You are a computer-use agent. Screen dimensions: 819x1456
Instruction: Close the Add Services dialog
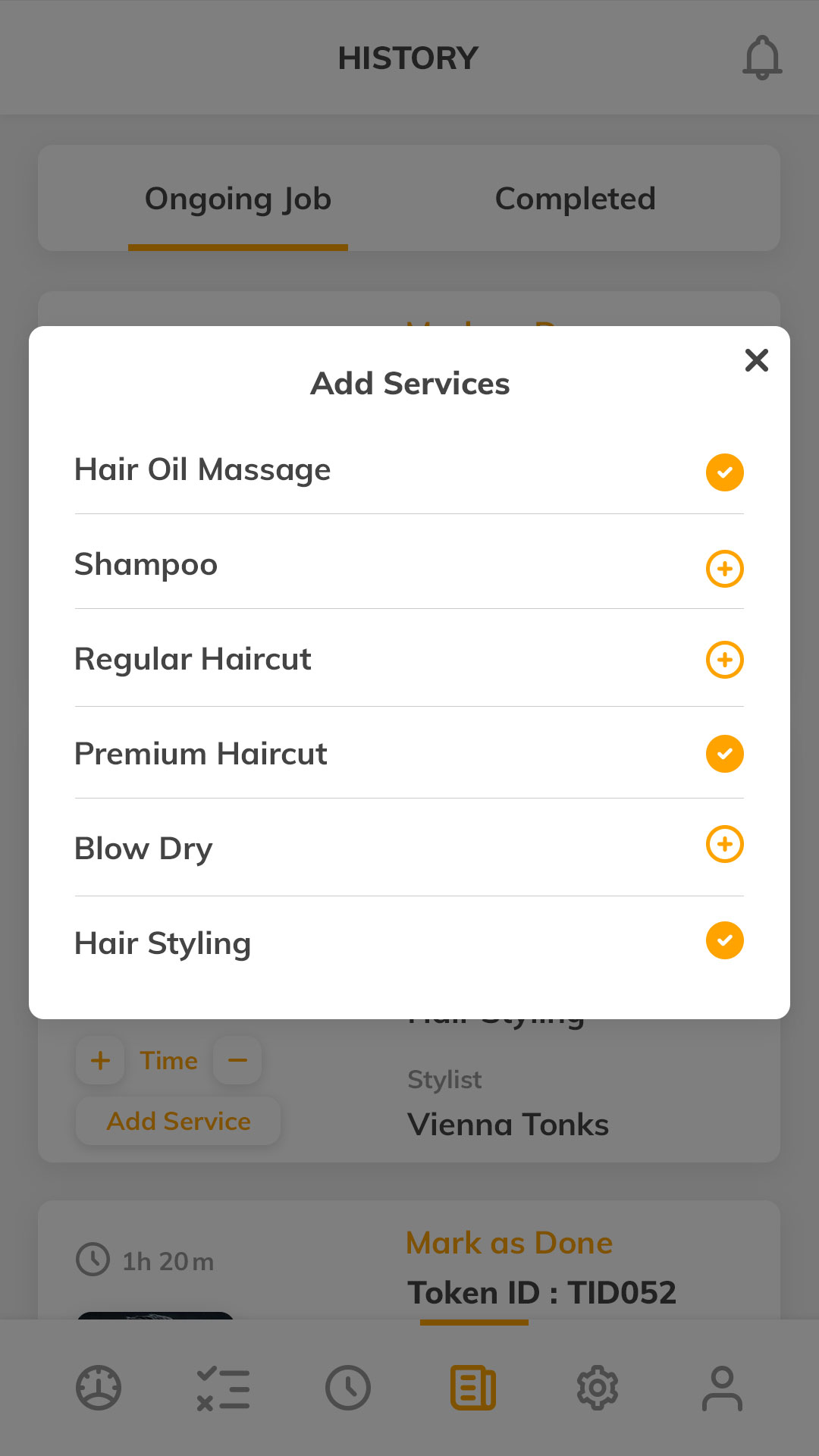click(x=756, y=360)
